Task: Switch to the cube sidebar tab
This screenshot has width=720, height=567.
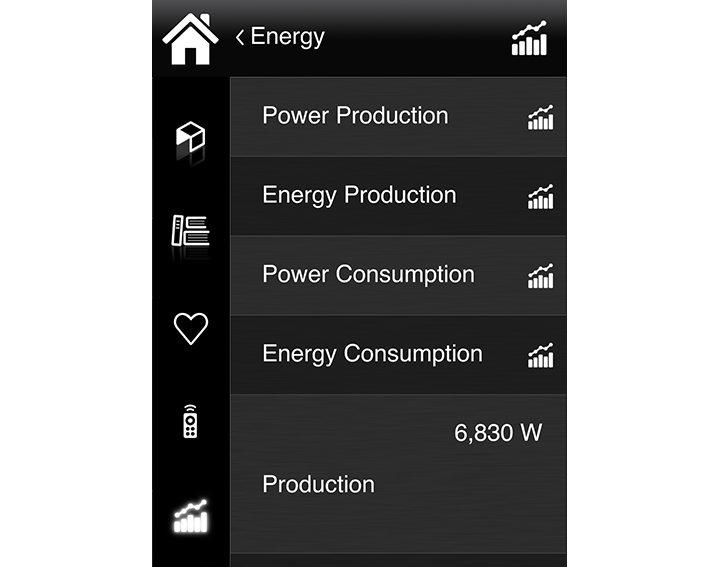Action: click(x=190, y=138)
